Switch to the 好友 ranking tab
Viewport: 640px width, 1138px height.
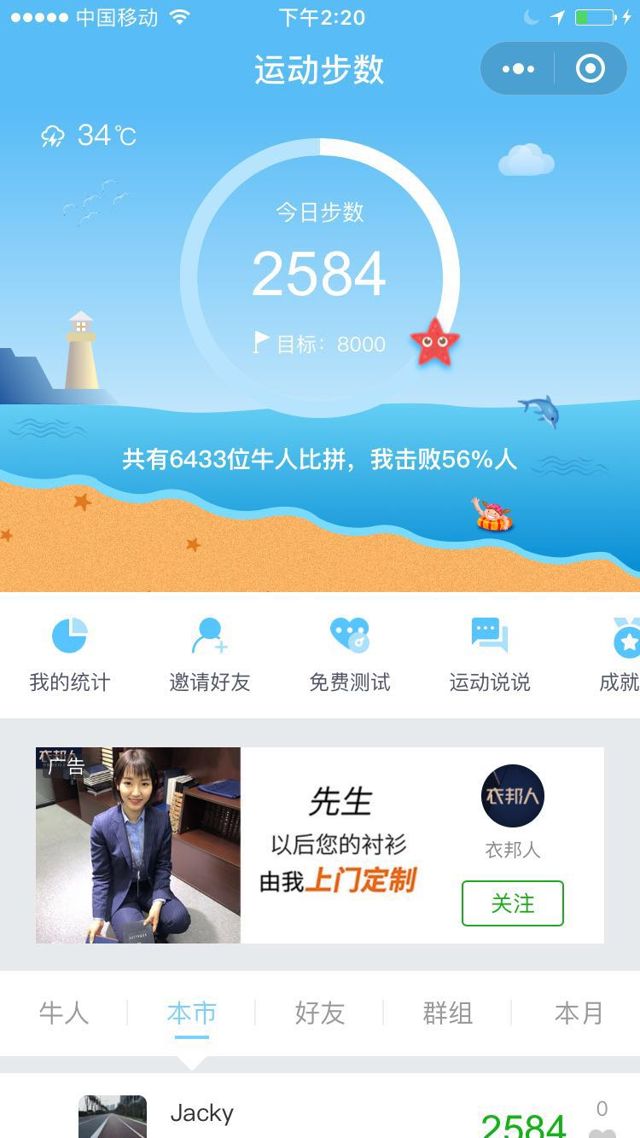(x=320, y=1013)
